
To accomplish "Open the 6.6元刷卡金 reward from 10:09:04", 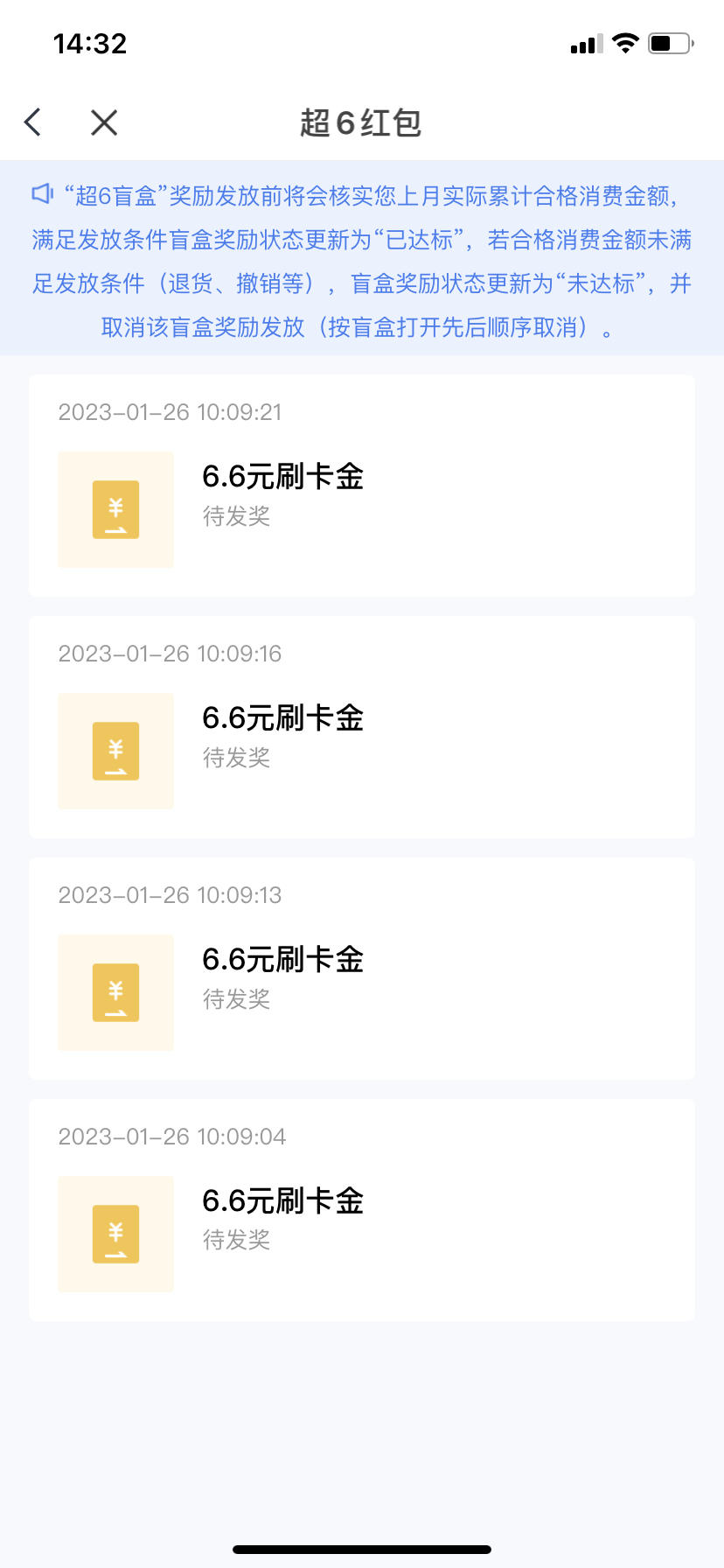I will (362, 1210).
